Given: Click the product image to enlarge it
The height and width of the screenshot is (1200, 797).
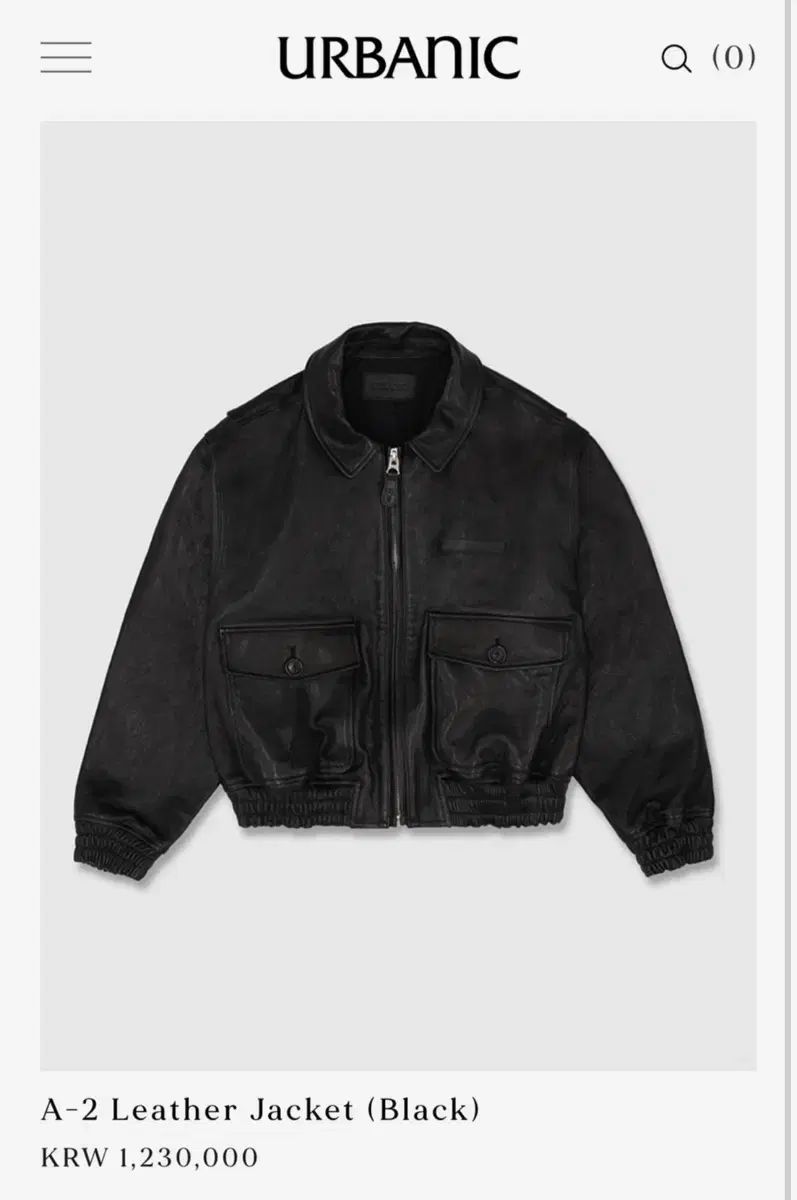Looking at the screenshot, I should 398,590.
